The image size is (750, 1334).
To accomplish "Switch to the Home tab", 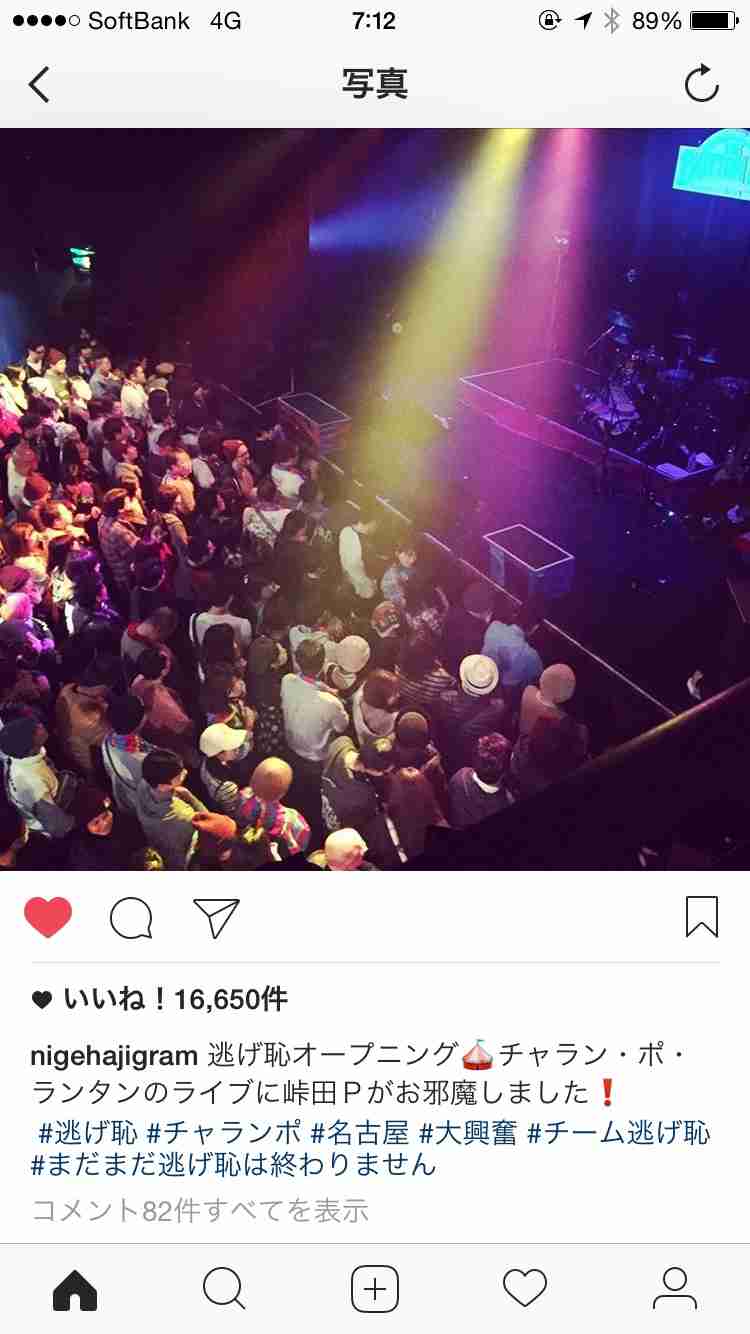I will [75, 1289].
